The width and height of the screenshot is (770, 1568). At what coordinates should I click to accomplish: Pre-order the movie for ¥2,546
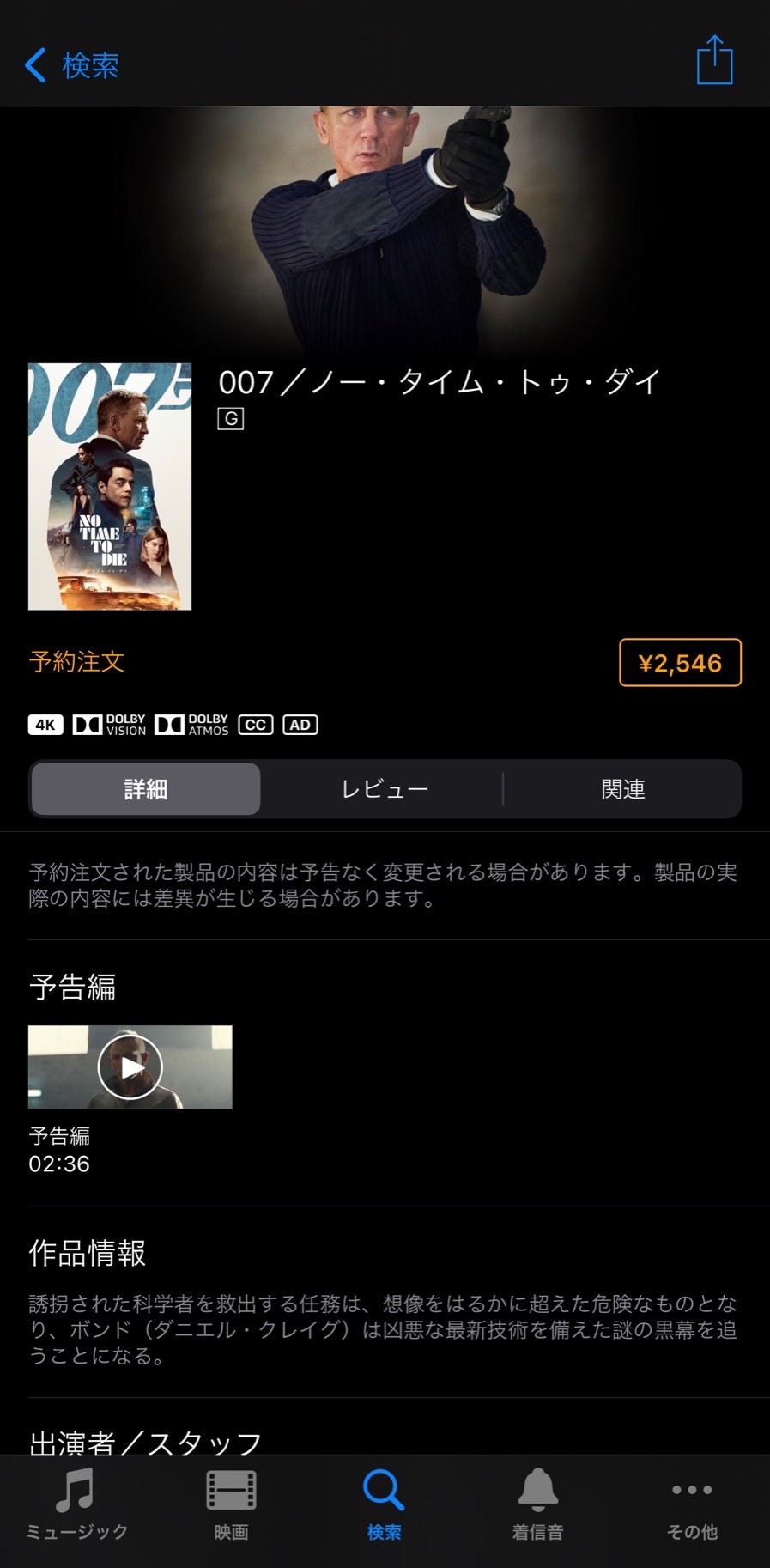coord(680,663)
